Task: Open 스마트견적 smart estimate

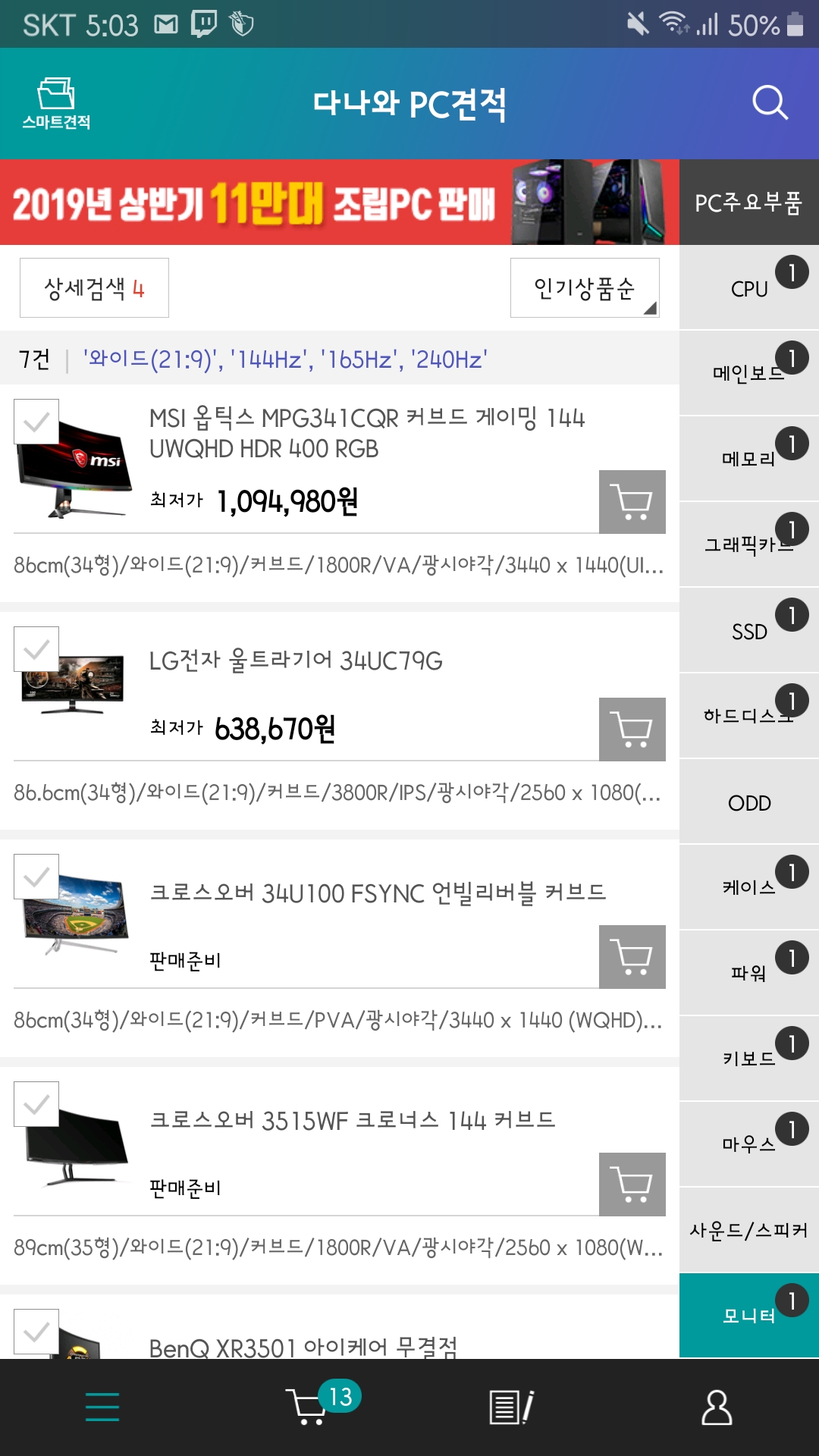Action: click(56, 103)
